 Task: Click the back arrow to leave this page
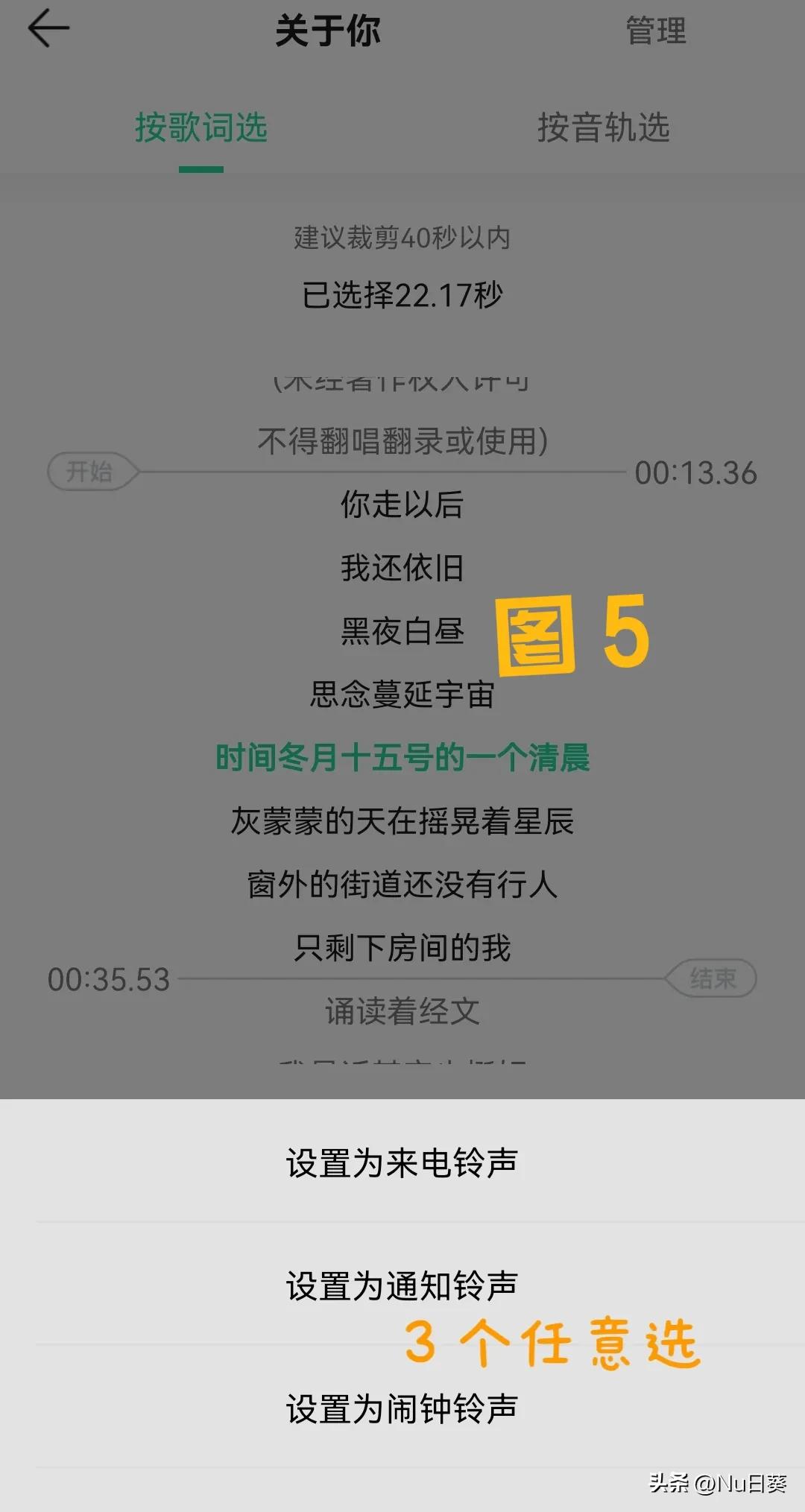pos(48,30)
